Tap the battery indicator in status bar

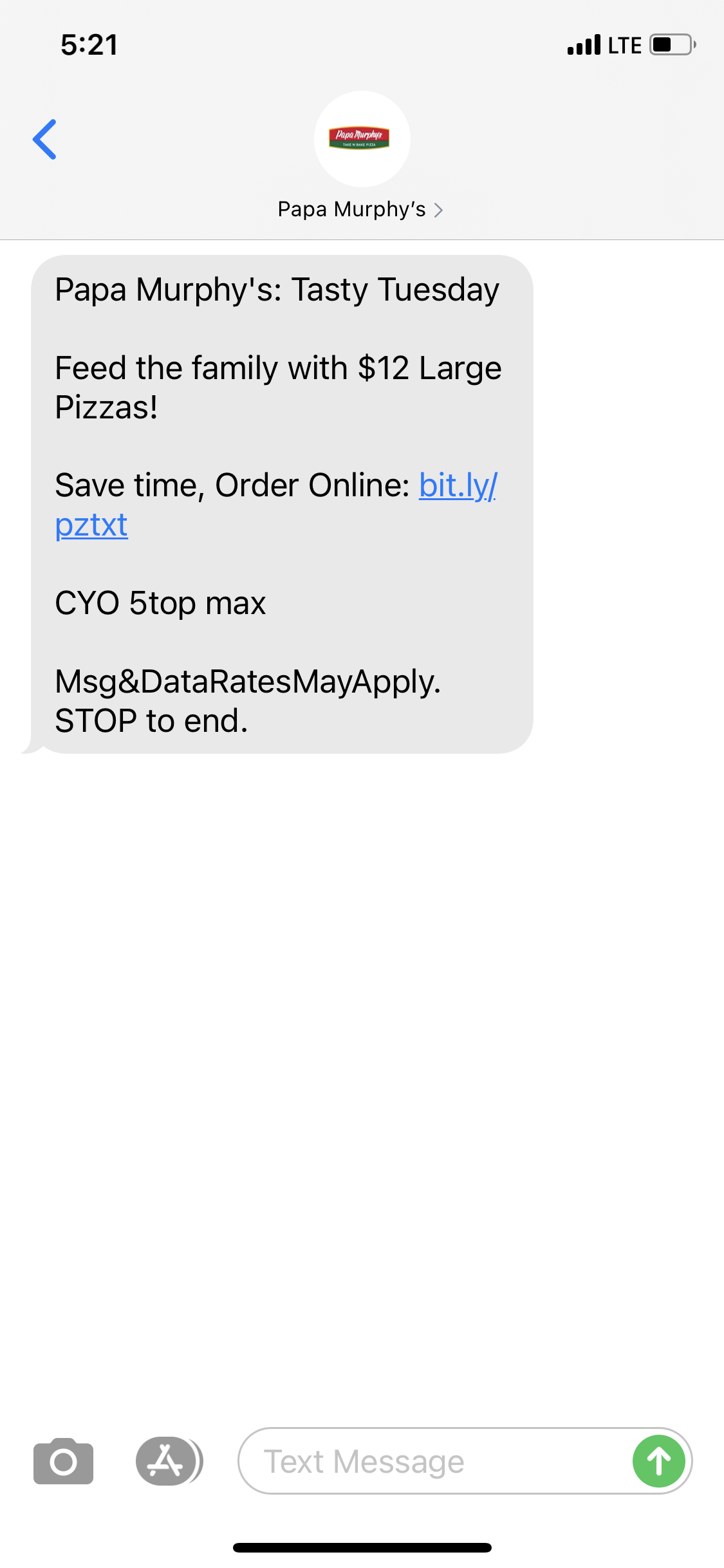pos(668,44)
